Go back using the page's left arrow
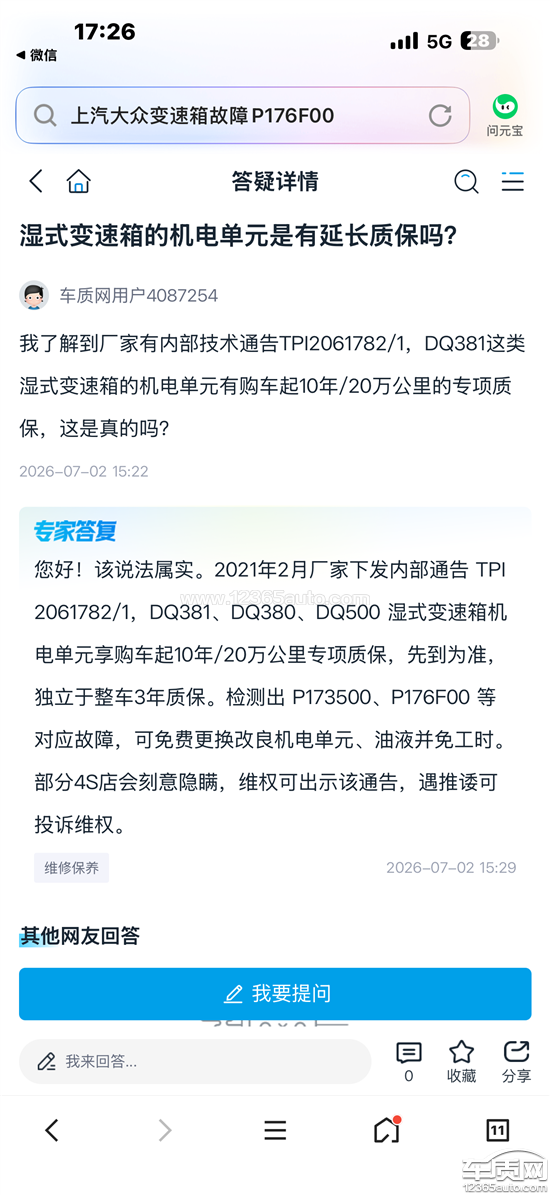This screenshot has width=550, height=1195. click(36, 181)
